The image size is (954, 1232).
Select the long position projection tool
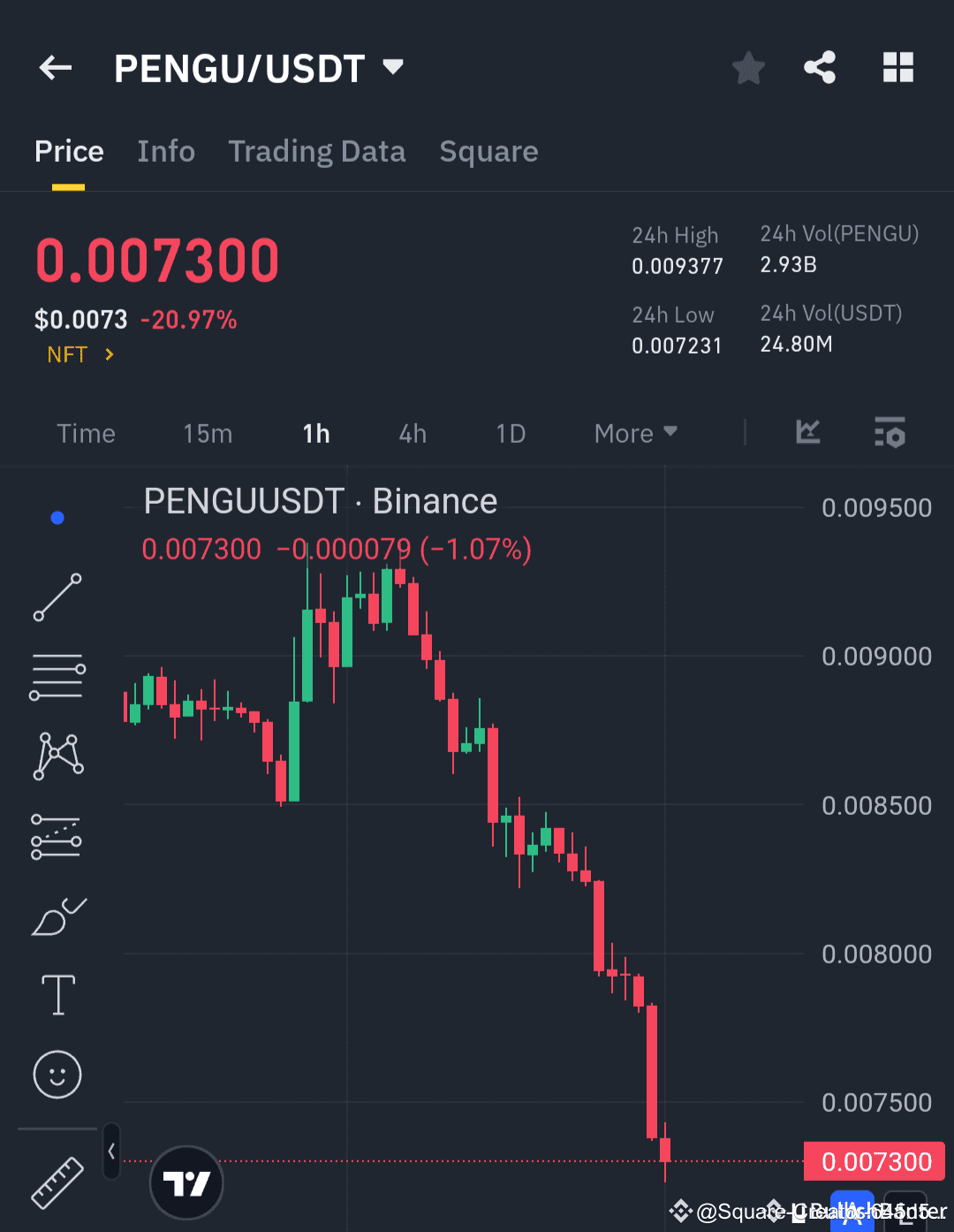coord(57,835)
